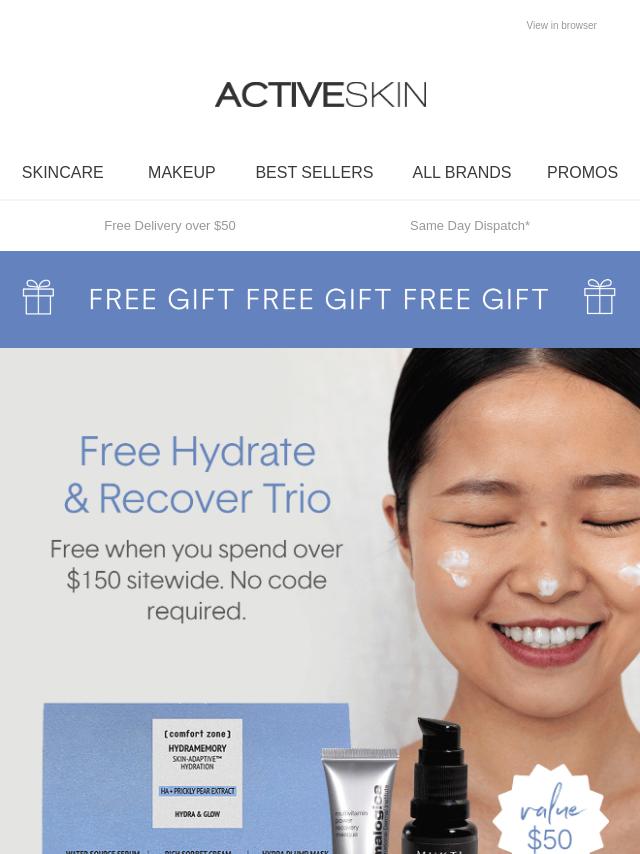640x854 pixels.
Task: Open the View in browser link
Action: (x=561, y=26)
